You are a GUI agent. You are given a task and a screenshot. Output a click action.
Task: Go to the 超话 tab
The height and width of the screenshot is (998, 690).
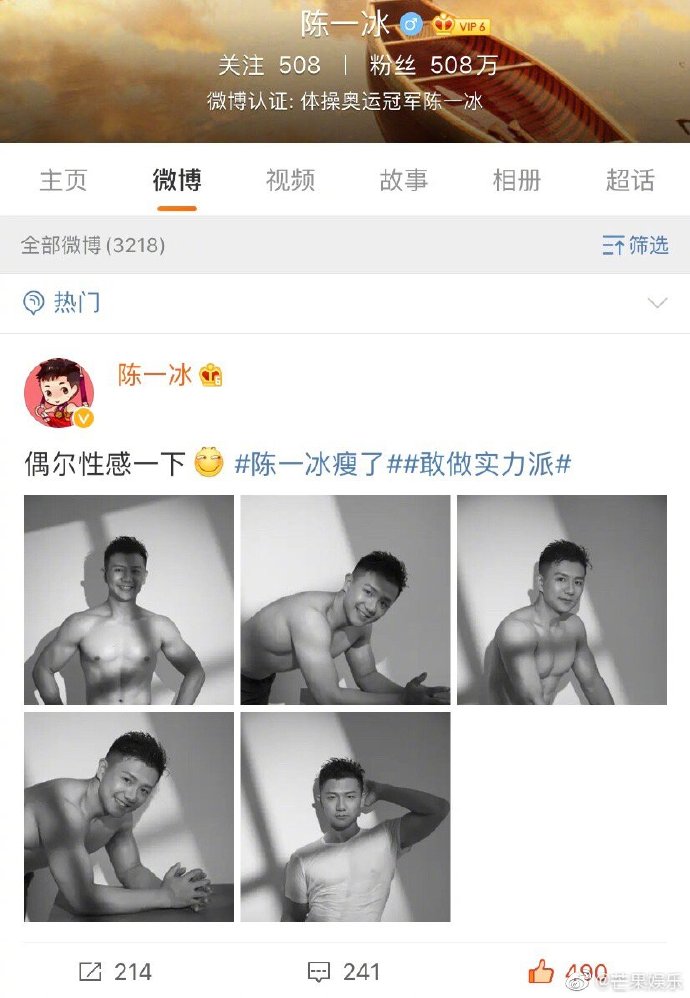click(x=630, y=180)
